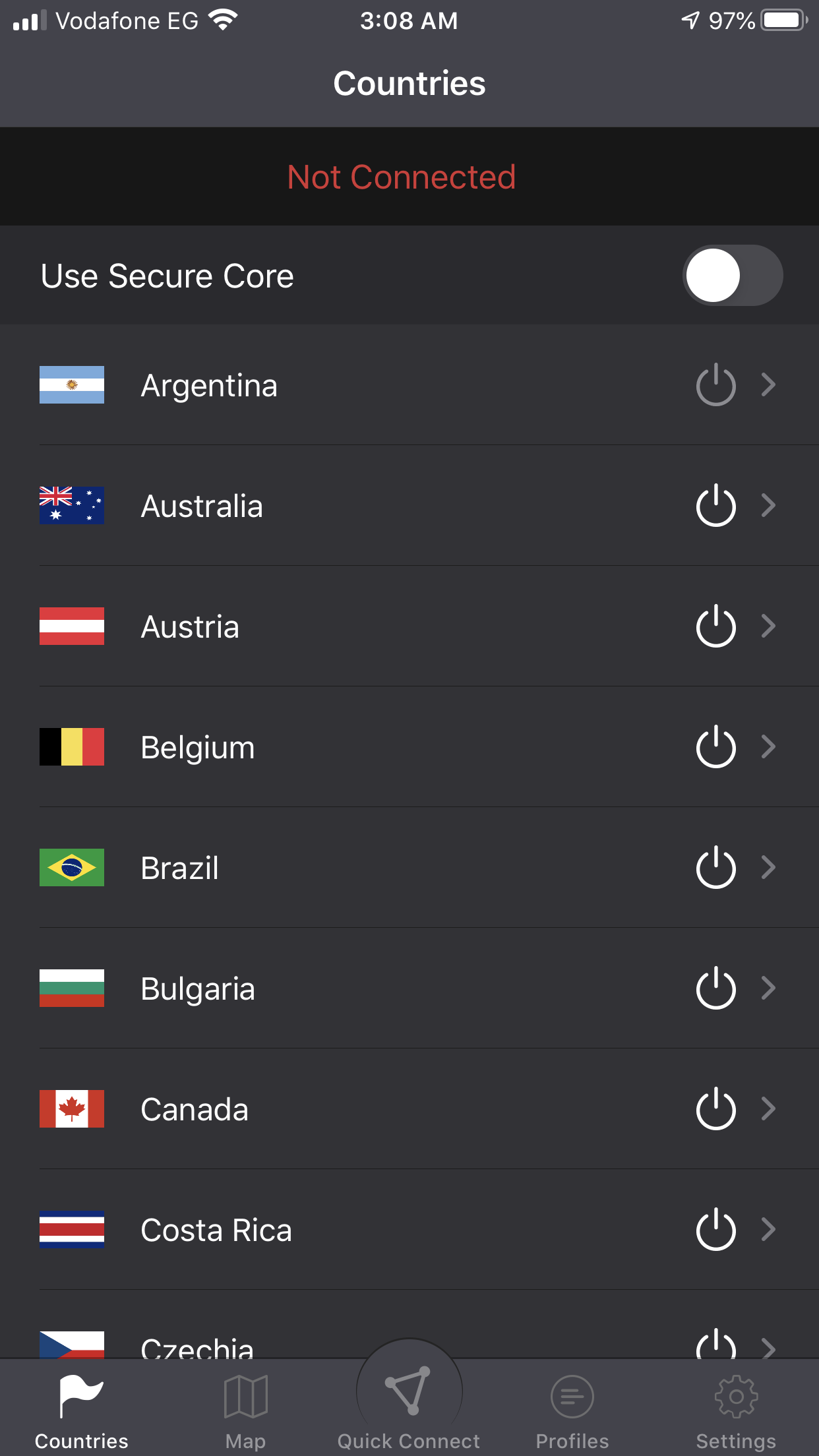Connect to Canada with the power icon
Image resolution: width=819 pixels, height=1456 pixels.
[716, 1109]
